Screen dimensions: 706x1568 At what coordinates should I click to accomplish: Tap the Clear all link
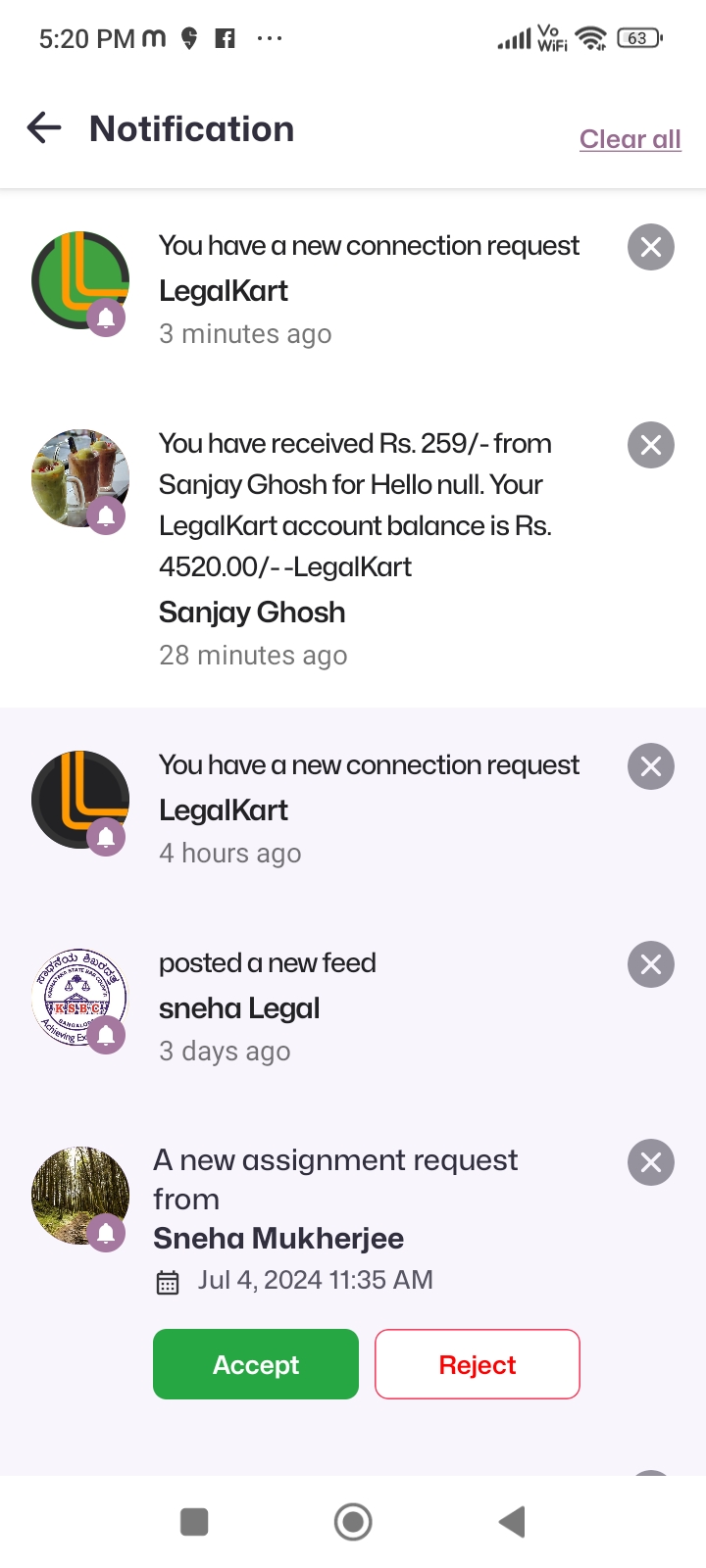(x=630, y=139)
